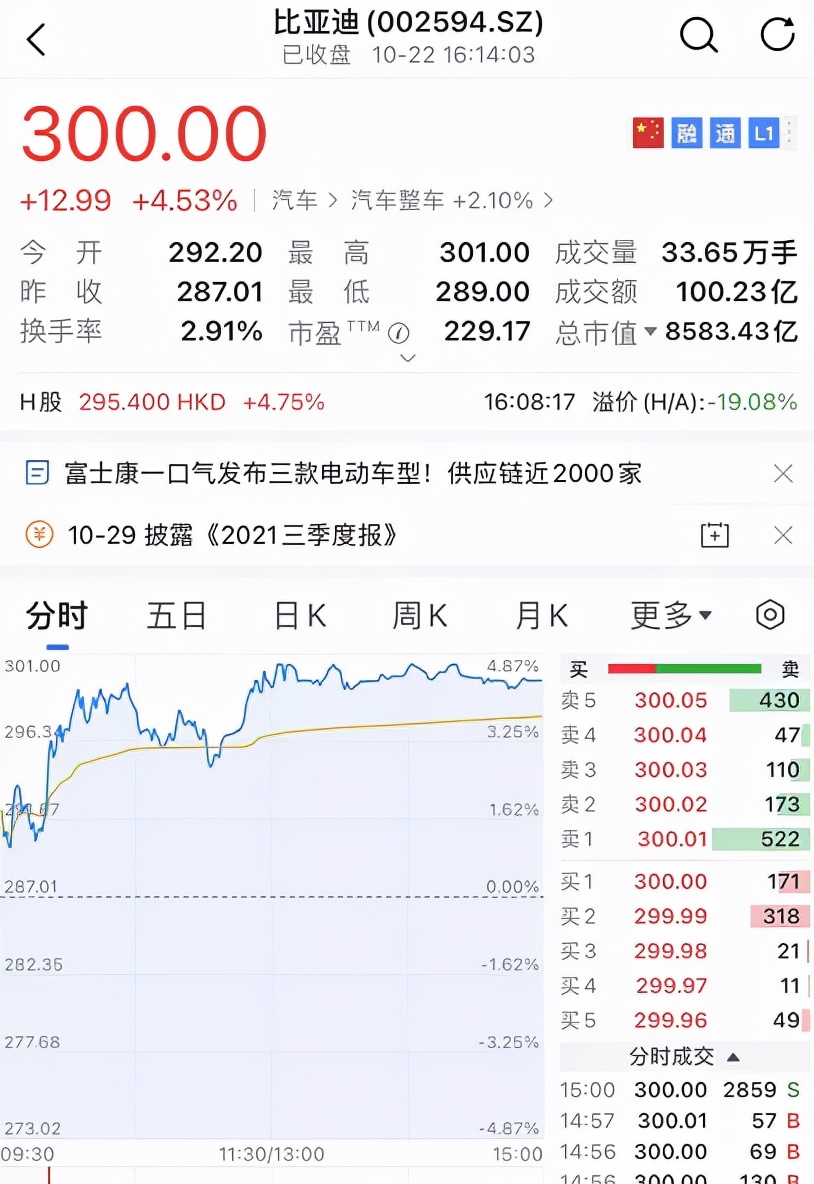
Task: Go back using the top-left arrow
Action: 37,40
